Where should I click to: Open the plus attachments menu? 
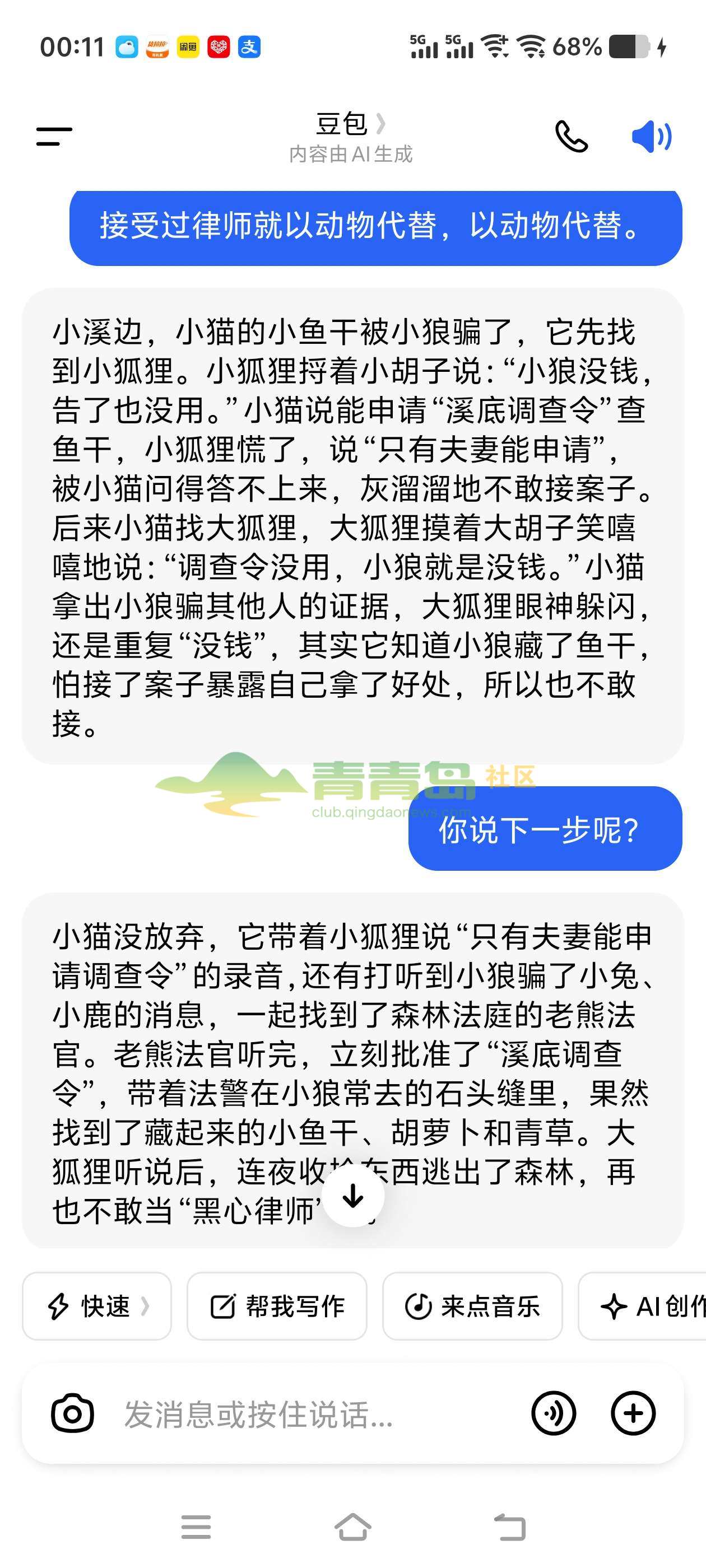[633, 1413]
